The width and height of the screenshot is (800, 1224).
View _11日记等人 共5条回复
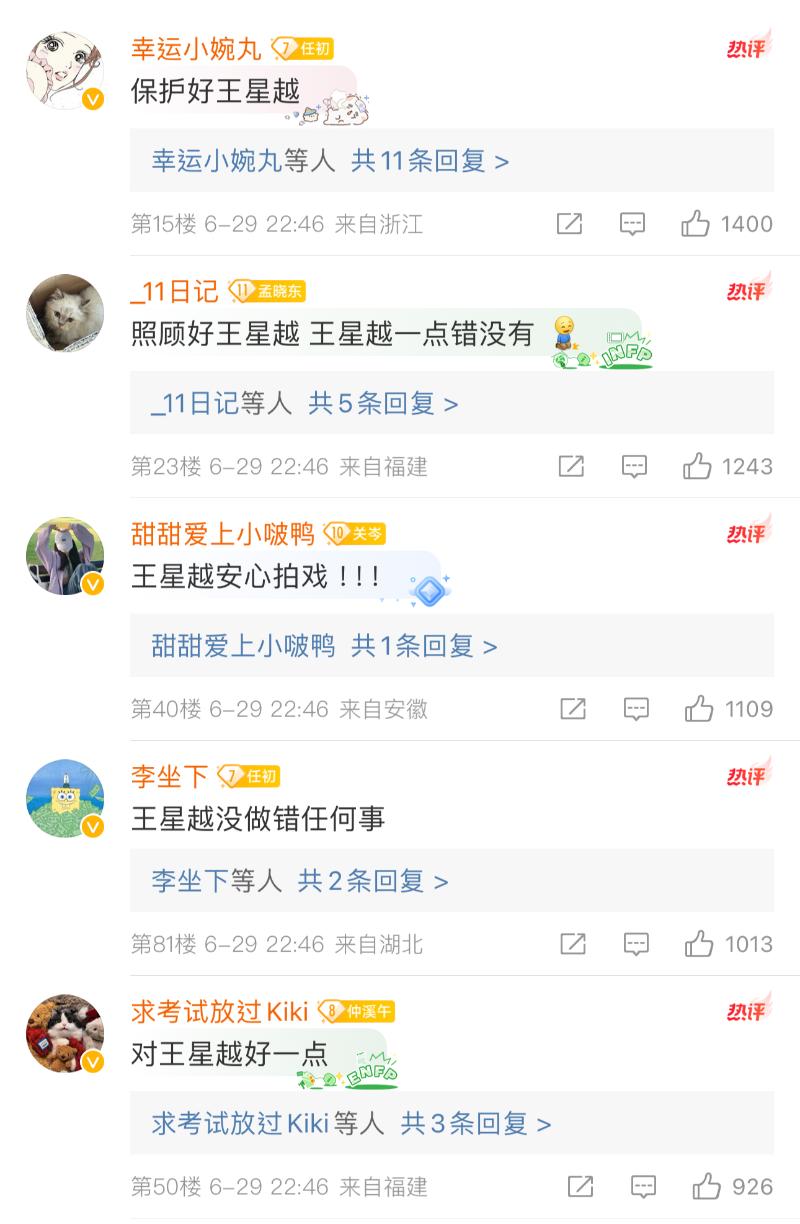[x=304, y=403]
